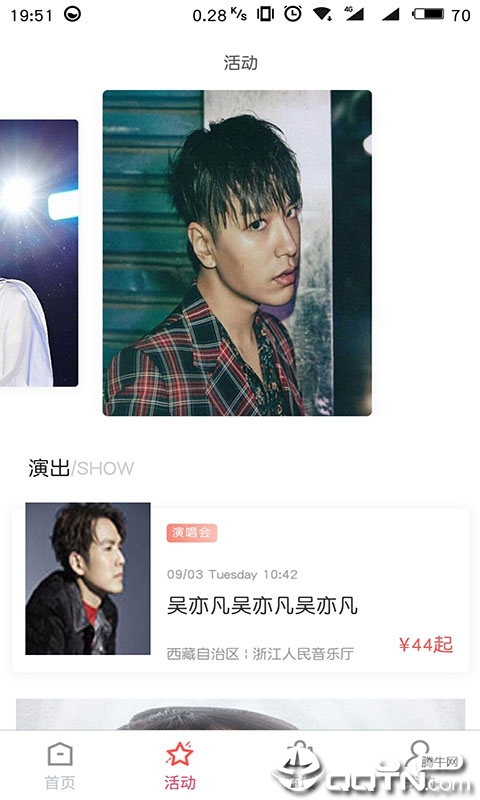Open the shopping bag tab
The width and height of the screenshot is (480, 800).
[x=300, y=765]
